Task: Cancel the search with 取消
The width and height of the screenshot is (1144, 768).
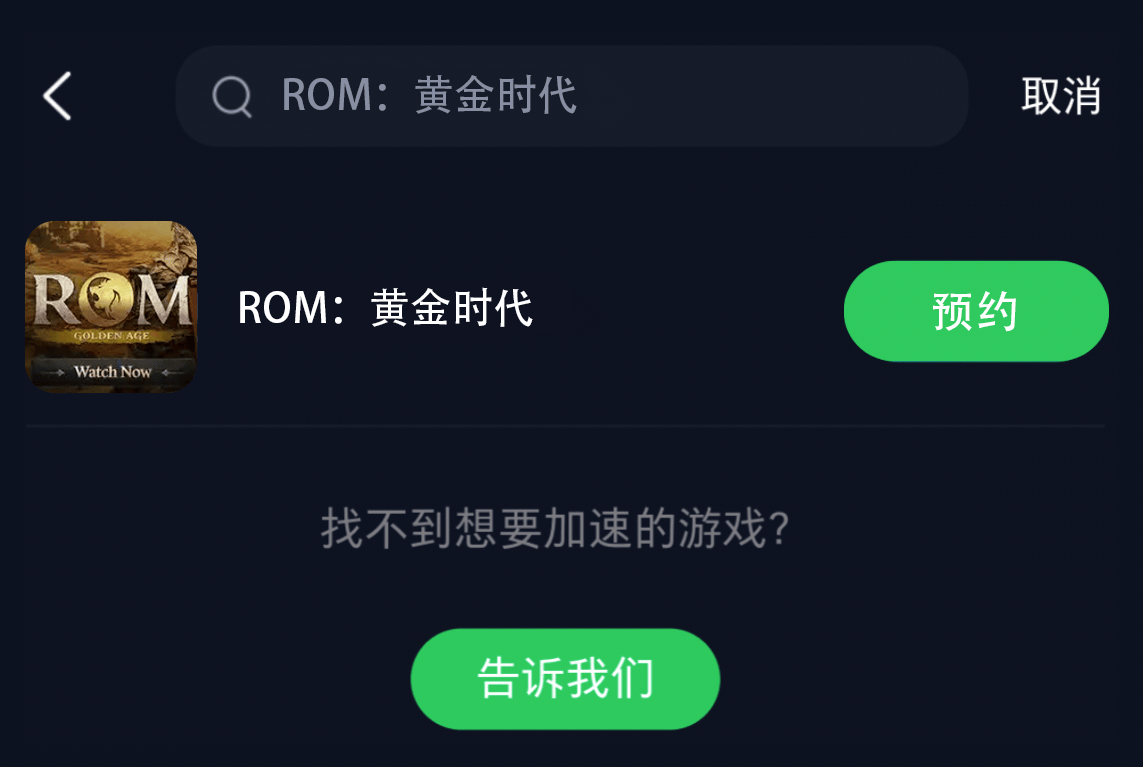Action: (x=1060, y=96)
